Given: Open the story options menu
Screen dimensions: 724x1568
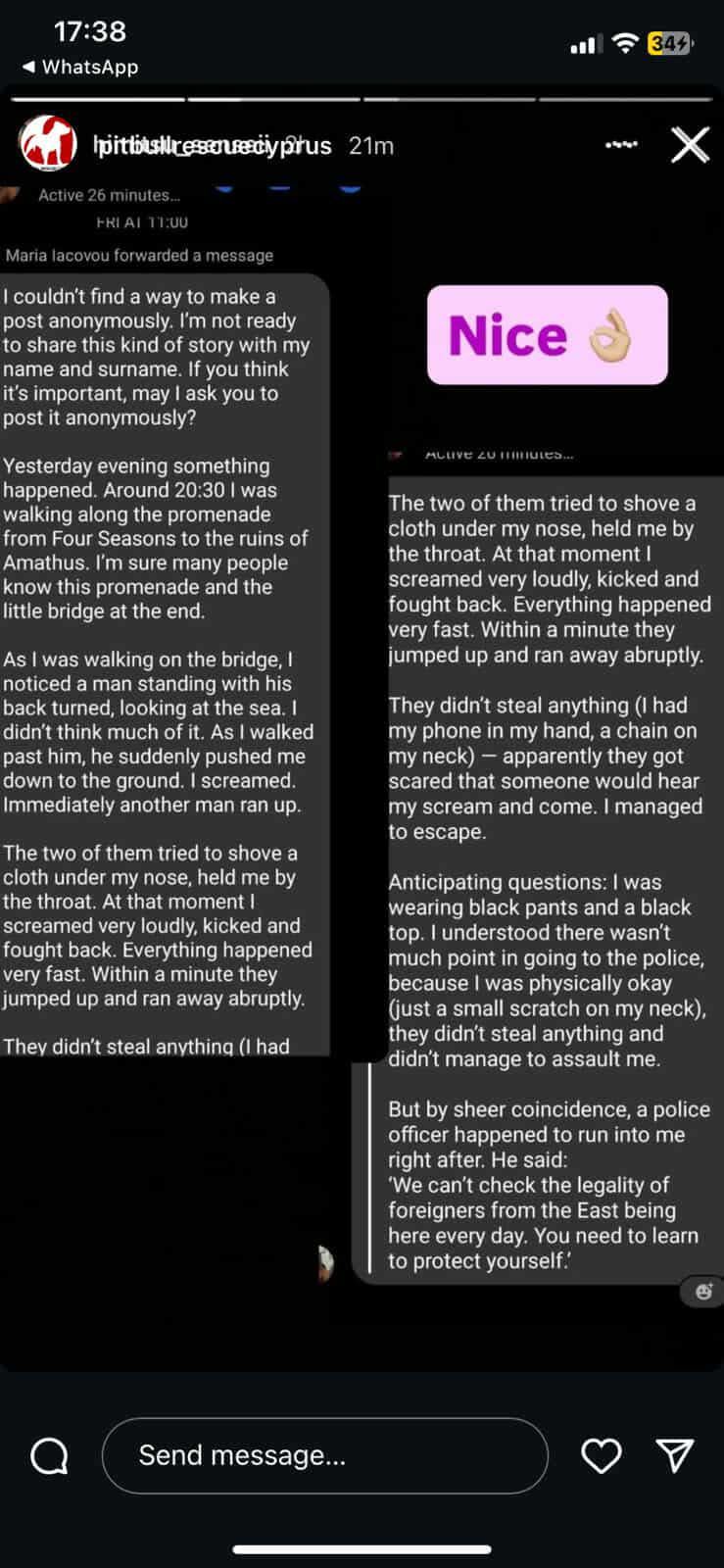Looking at the screenshot, I should (x=621, y=145).
